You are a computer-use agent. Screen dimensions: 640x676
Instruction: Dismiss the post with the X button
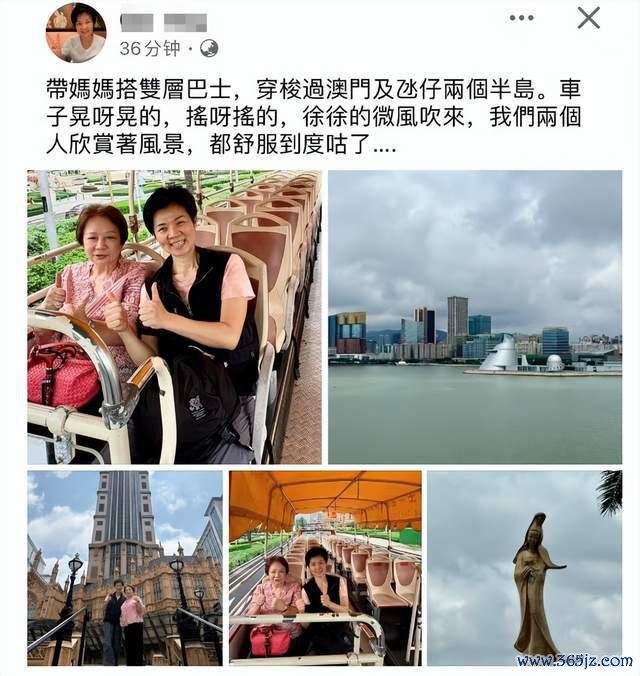(x=589, y=17)
